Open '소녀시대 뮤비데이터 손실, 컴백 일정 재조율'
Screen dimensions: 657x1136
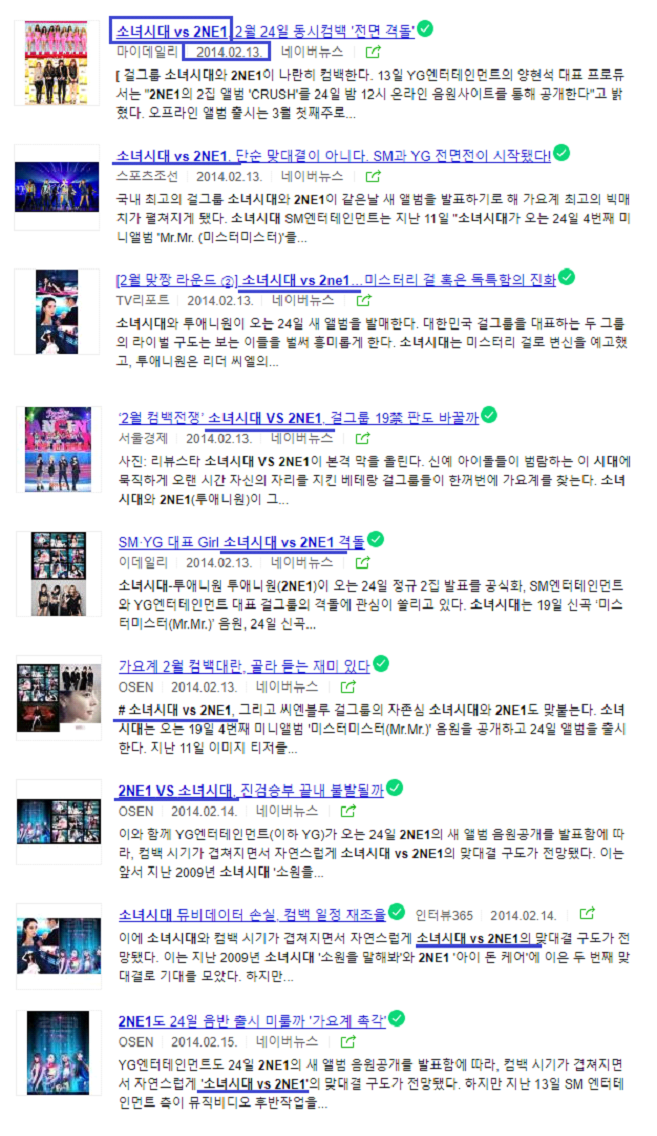251,915
